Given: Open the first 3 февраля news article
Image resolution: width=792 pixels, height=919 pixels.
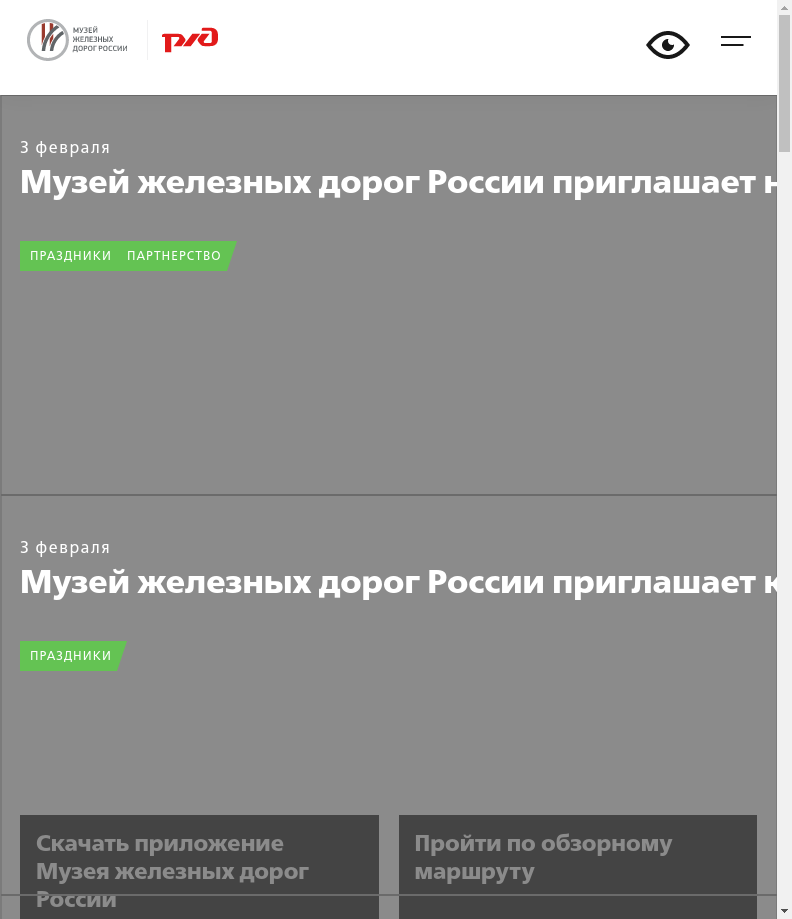Looking at the screenshot, I should coord(398,183).
